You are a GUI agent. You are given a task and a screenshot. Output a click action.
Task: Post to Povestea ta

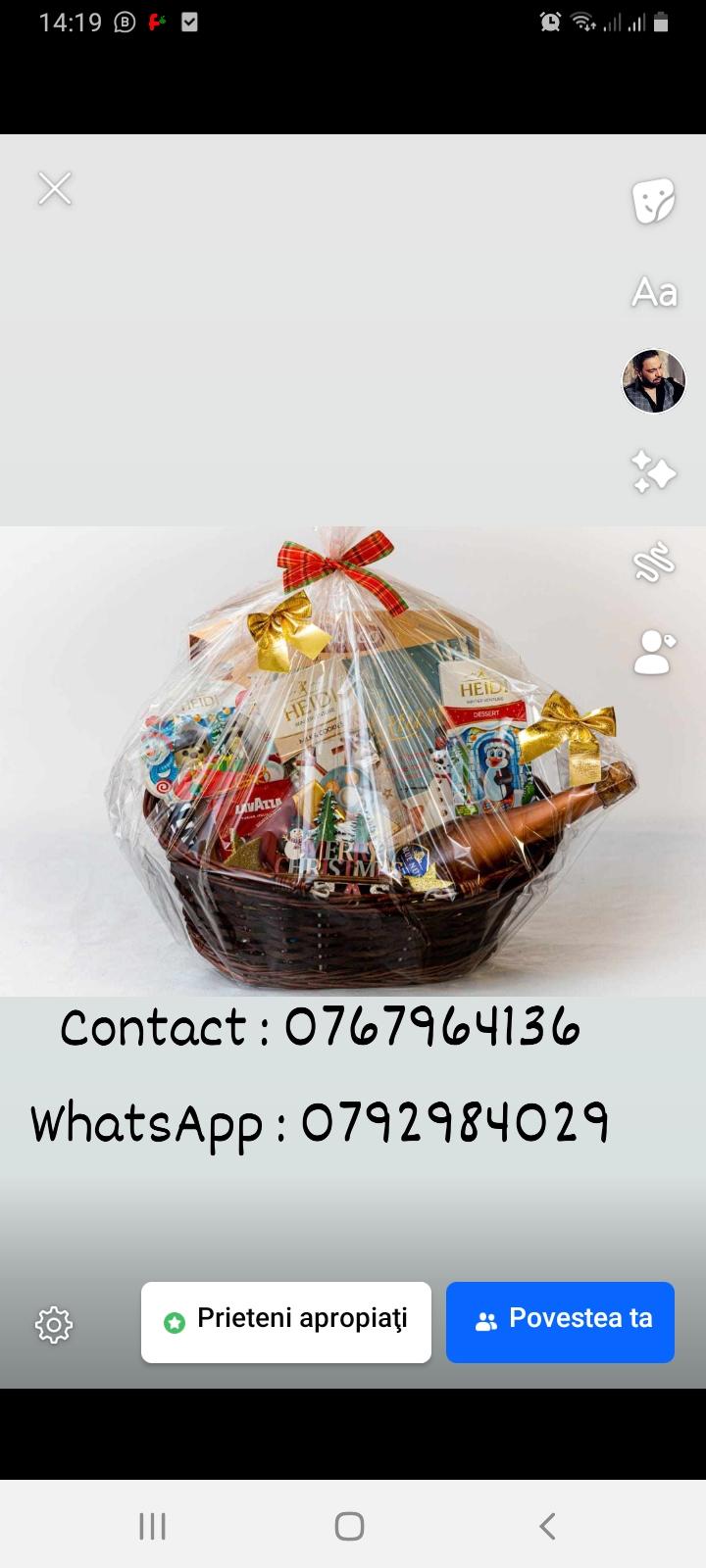click(560, 1321)
